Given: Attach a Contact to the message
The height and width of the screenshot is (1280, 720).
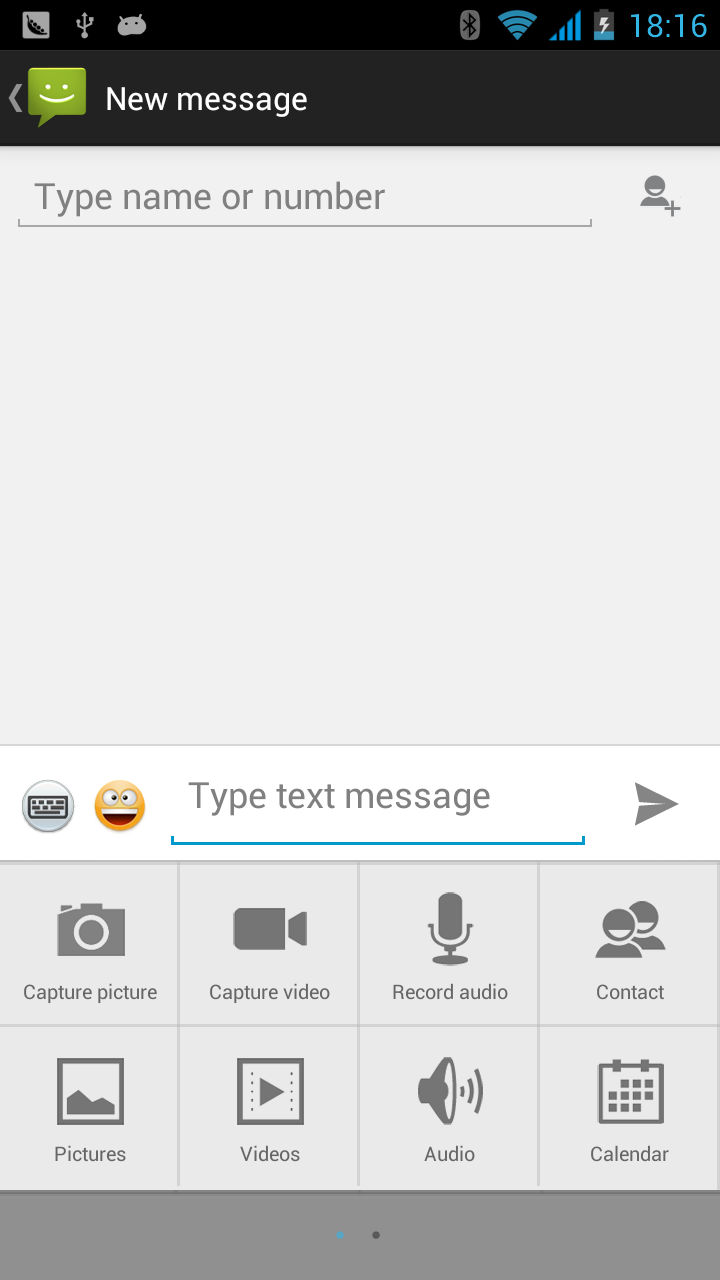Looking at the screenshot, I should point(630,946).
